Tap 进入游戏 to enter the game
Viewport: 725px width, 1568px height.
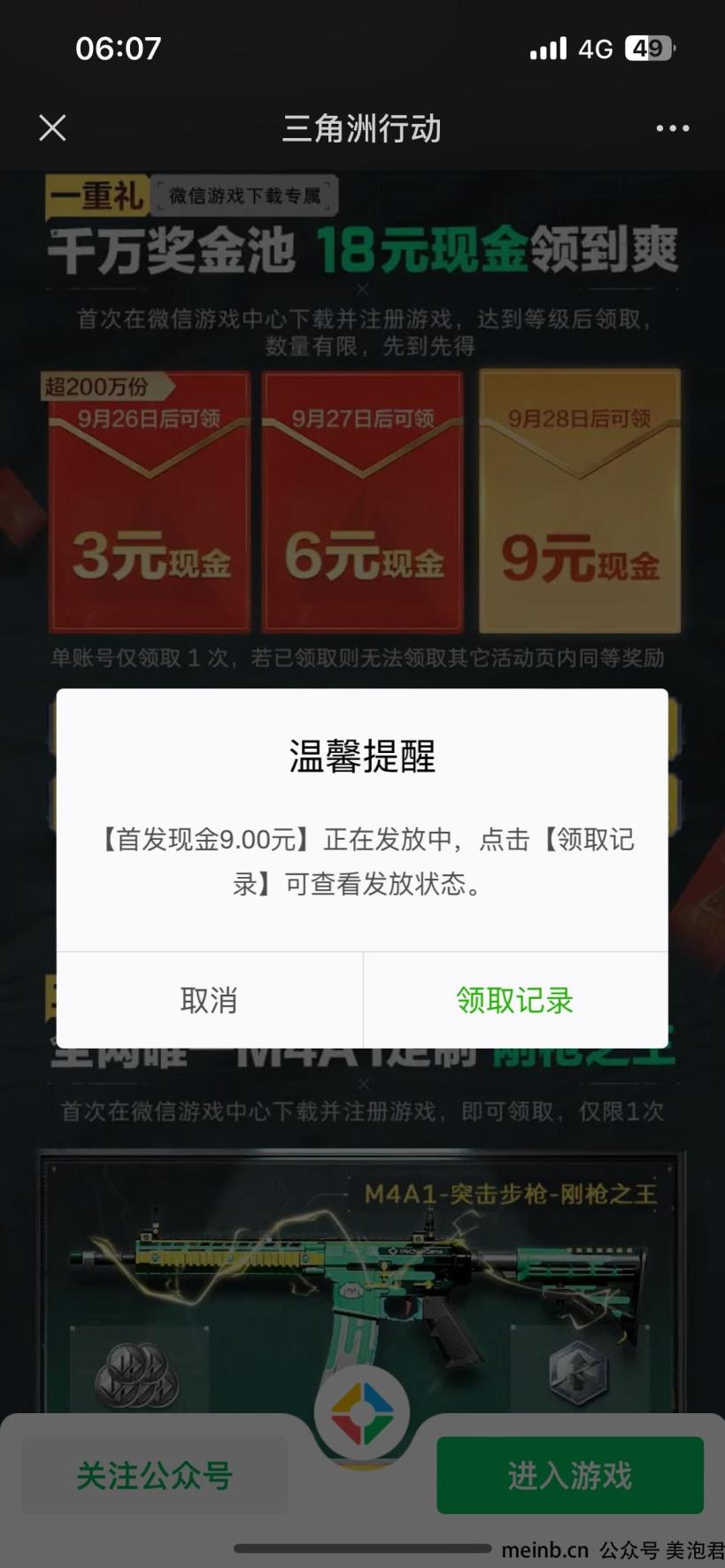(x=569, y=1475)
